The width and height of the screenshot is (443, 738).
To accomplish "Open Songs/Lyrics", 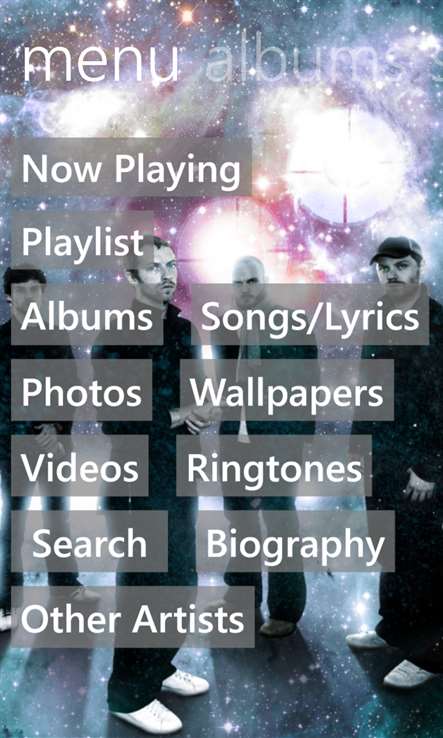I will click(x=310, y=316).
